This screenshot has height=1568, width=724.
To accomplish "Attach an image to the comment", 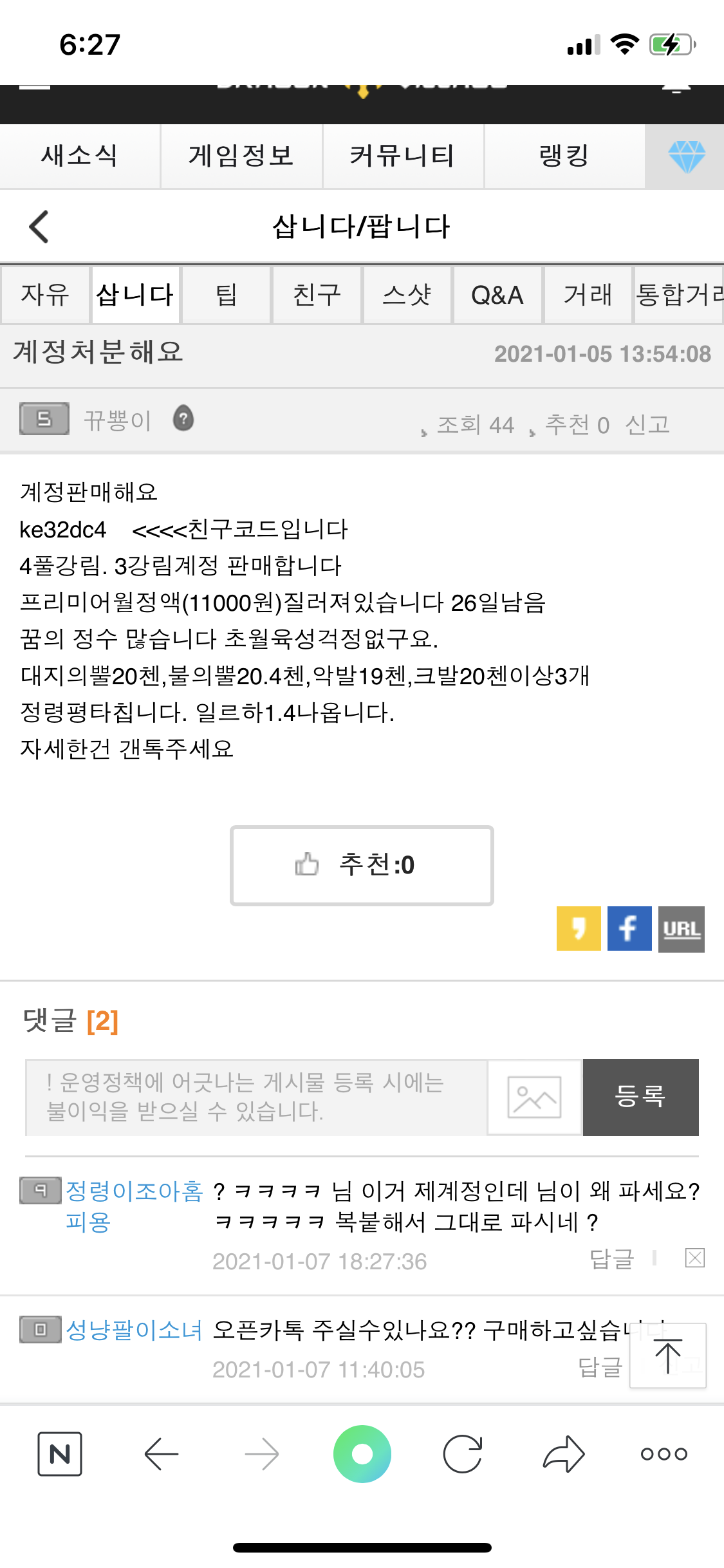I will (x=535, y=1097).
